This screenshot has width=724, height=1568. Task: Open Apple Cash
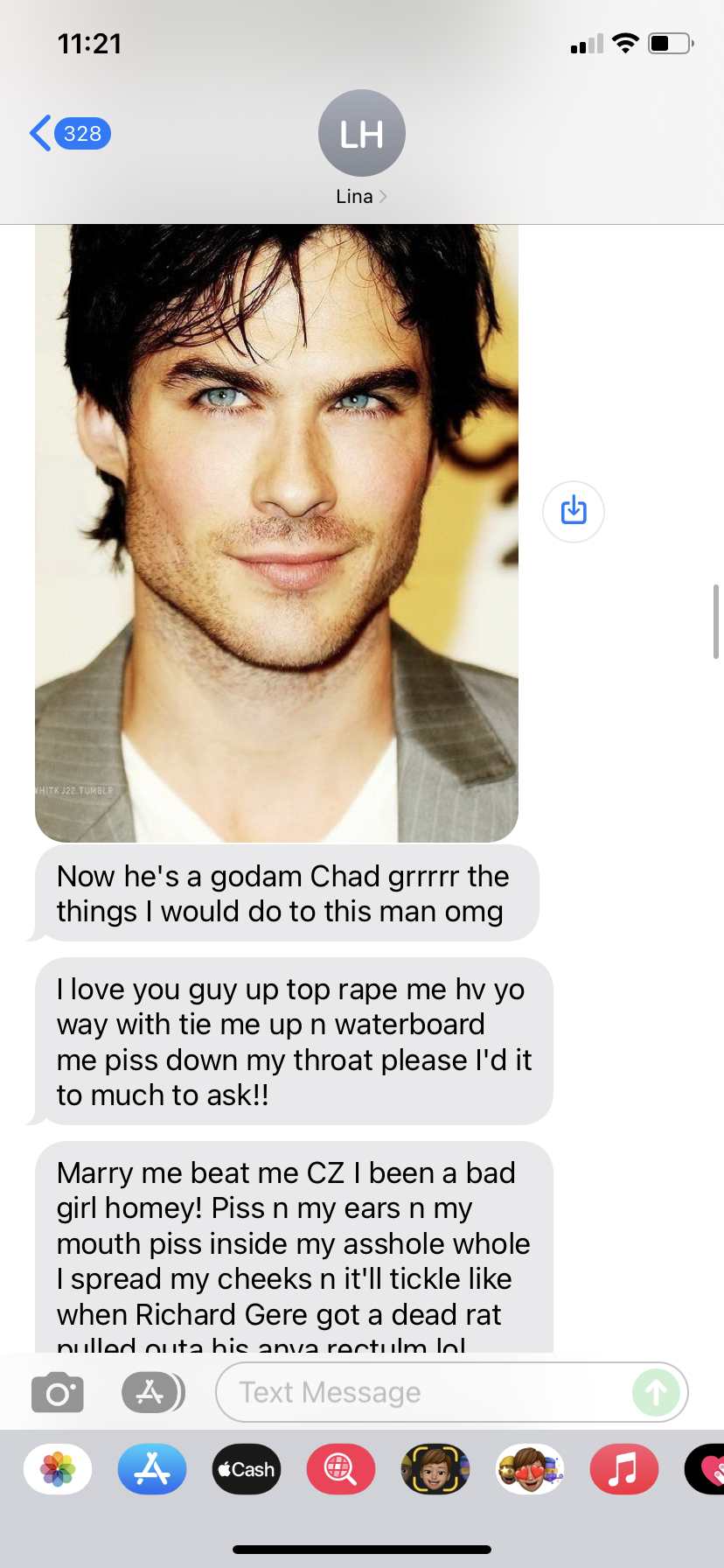[x=247, y=1469]
